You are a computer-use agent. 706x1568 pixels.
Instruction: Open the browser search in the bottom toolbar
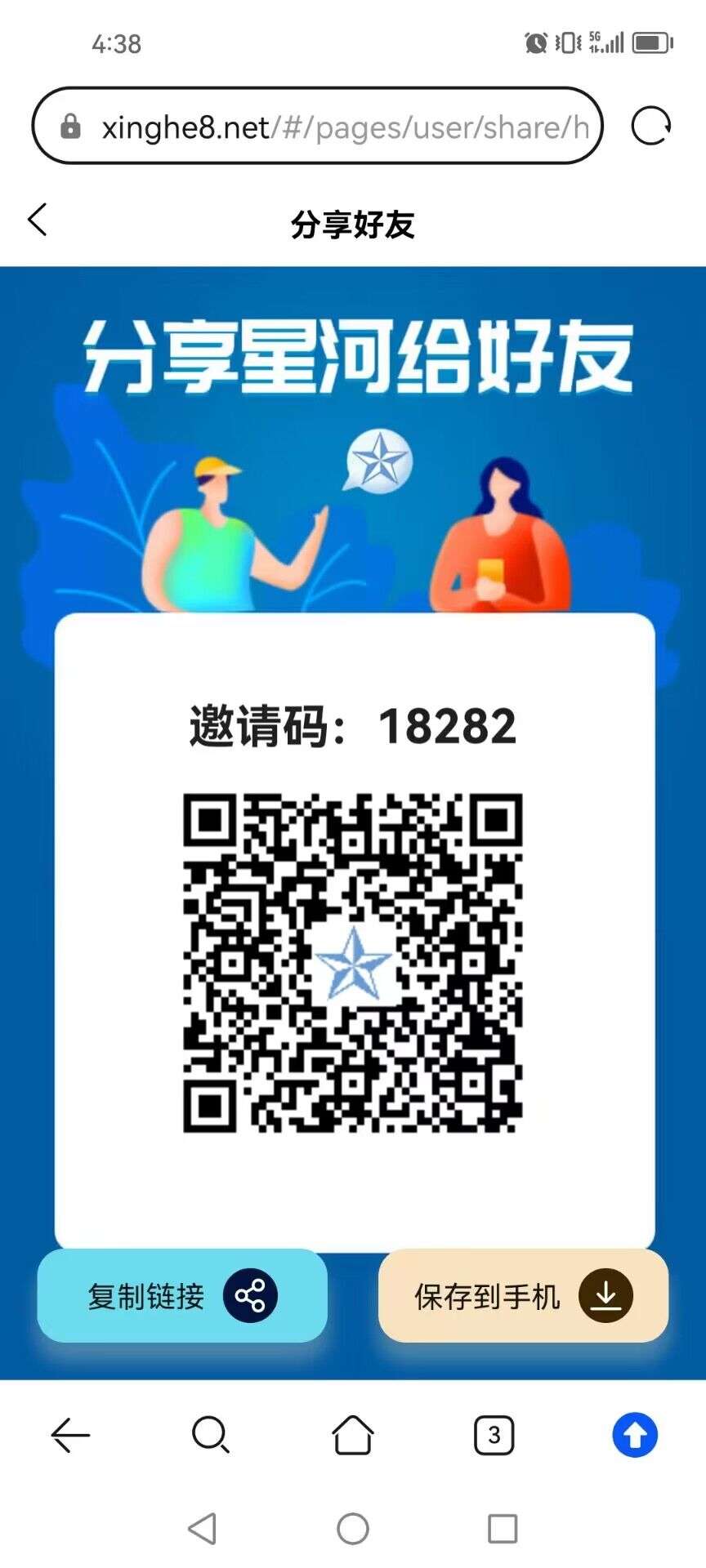pos(211,1436)
